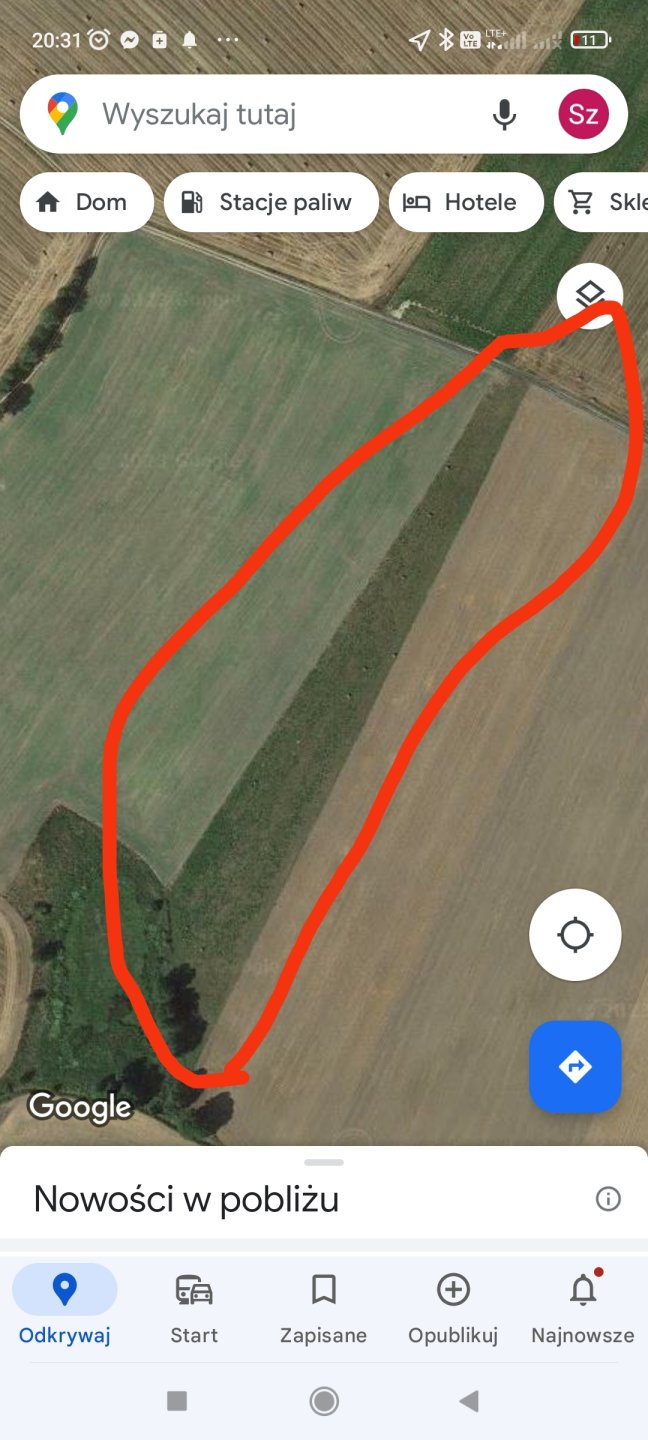
Task: Go to the system home screen
Action: click(324, 1401)
